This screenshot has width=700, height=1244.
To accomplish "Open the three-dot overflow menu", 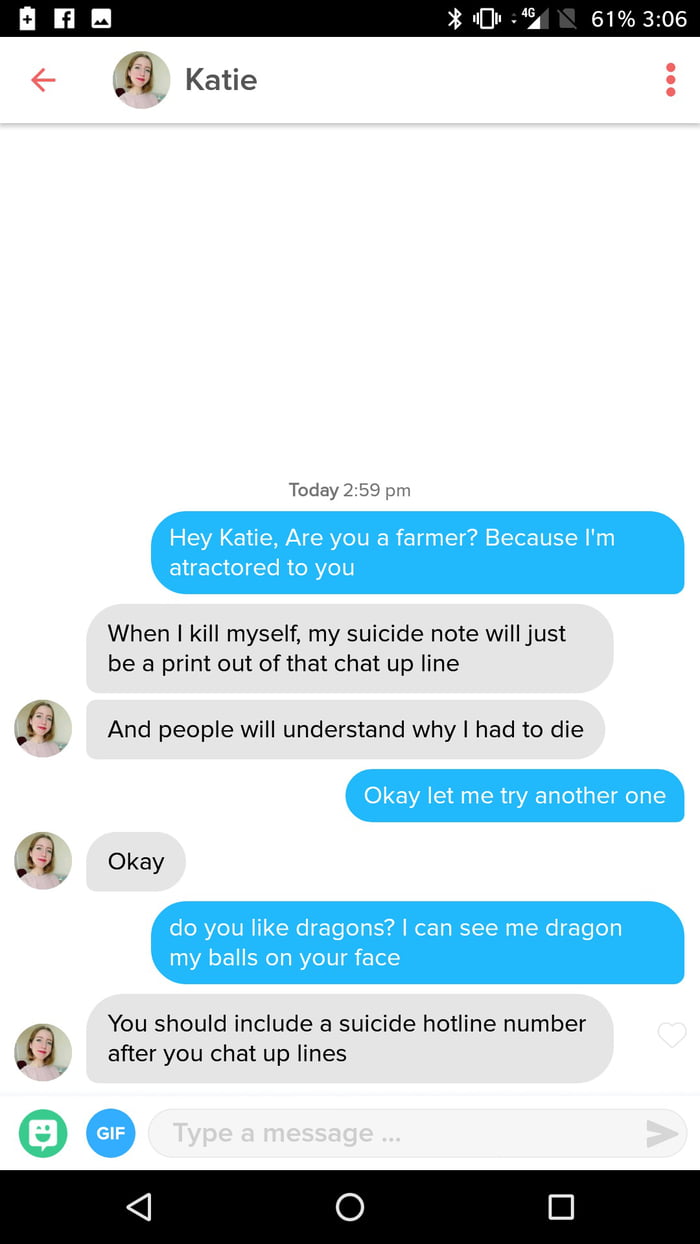I will click(670, 80).
